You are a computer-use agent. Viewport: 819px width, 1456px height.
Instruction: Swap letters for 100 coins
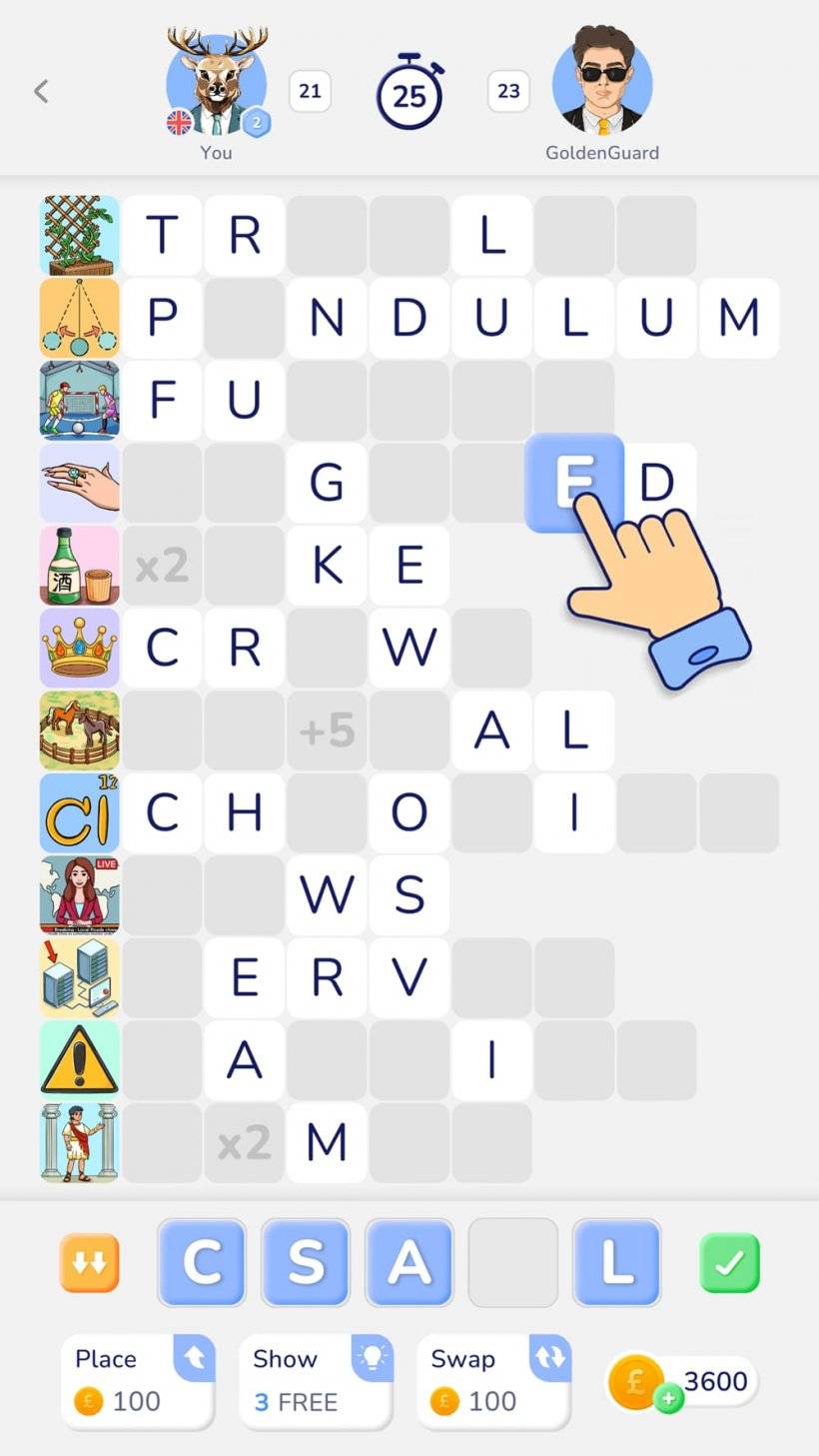tap(492, 1381)
